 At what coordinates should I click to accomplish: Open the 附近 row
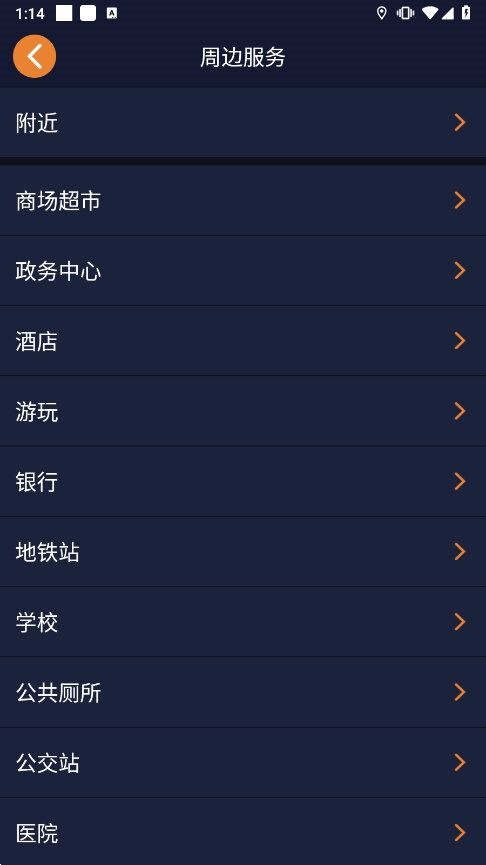[x=243, y=122]
